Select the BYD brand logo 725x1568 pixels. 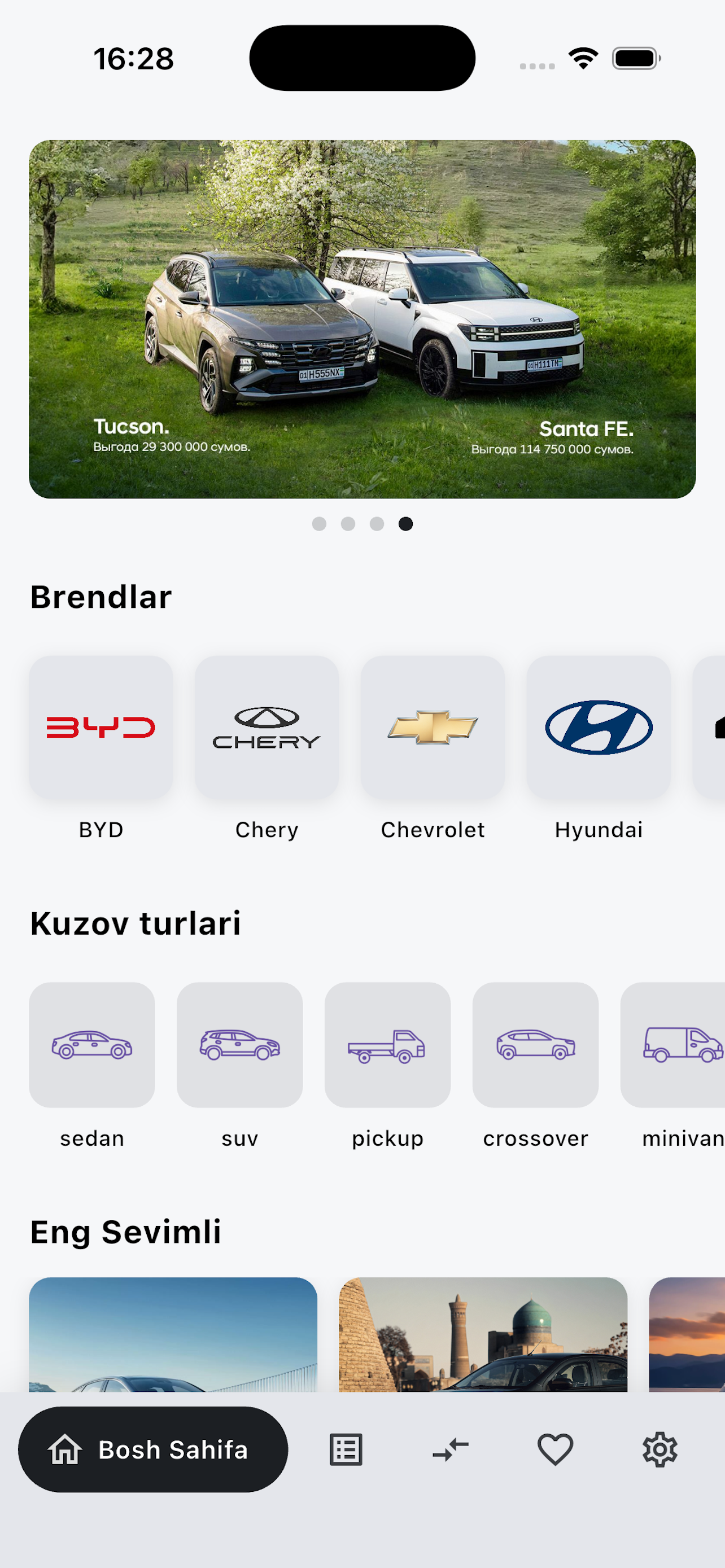101,727
